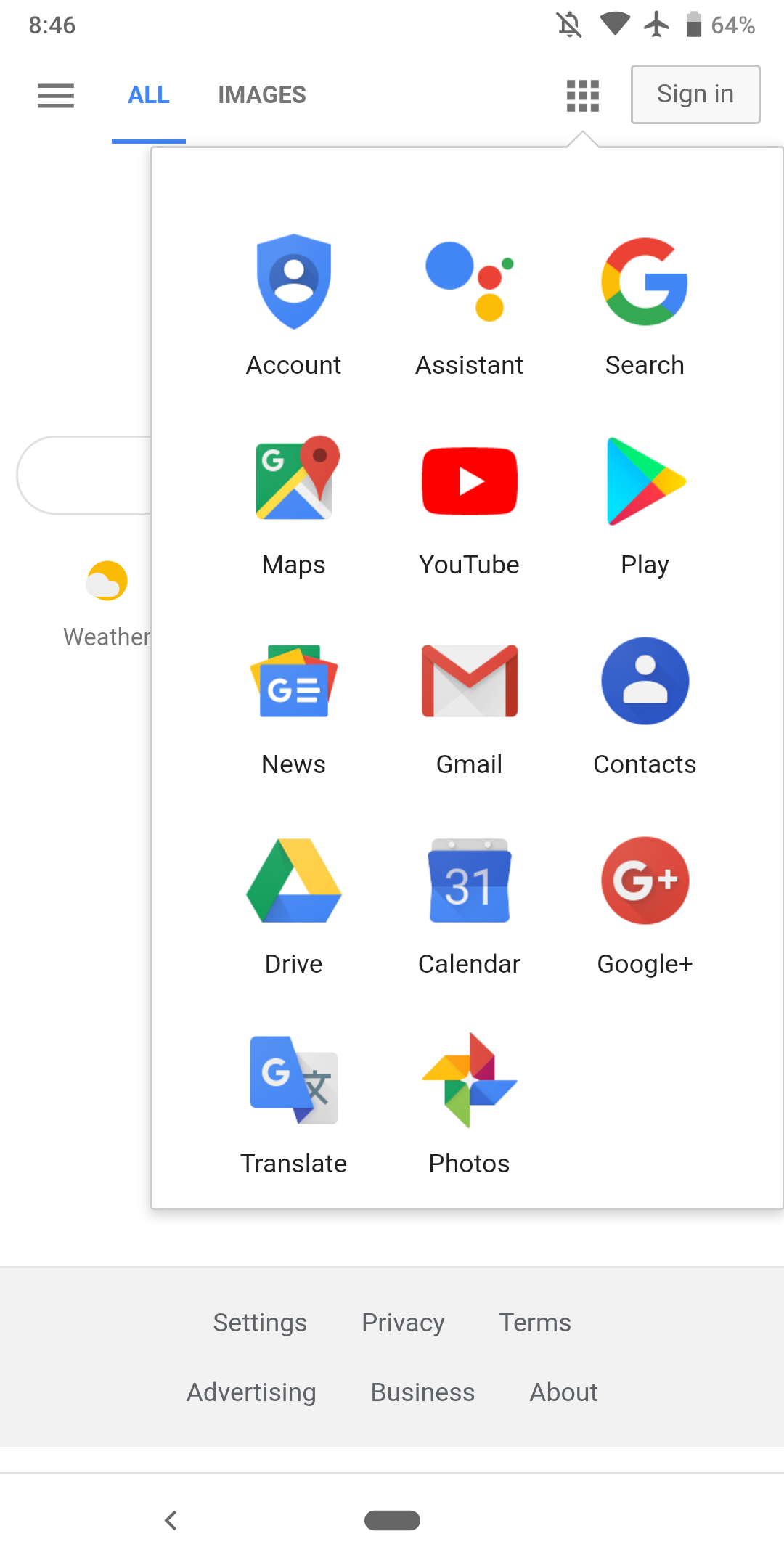
Task: Open the Play Store
Action: point(645,481)
